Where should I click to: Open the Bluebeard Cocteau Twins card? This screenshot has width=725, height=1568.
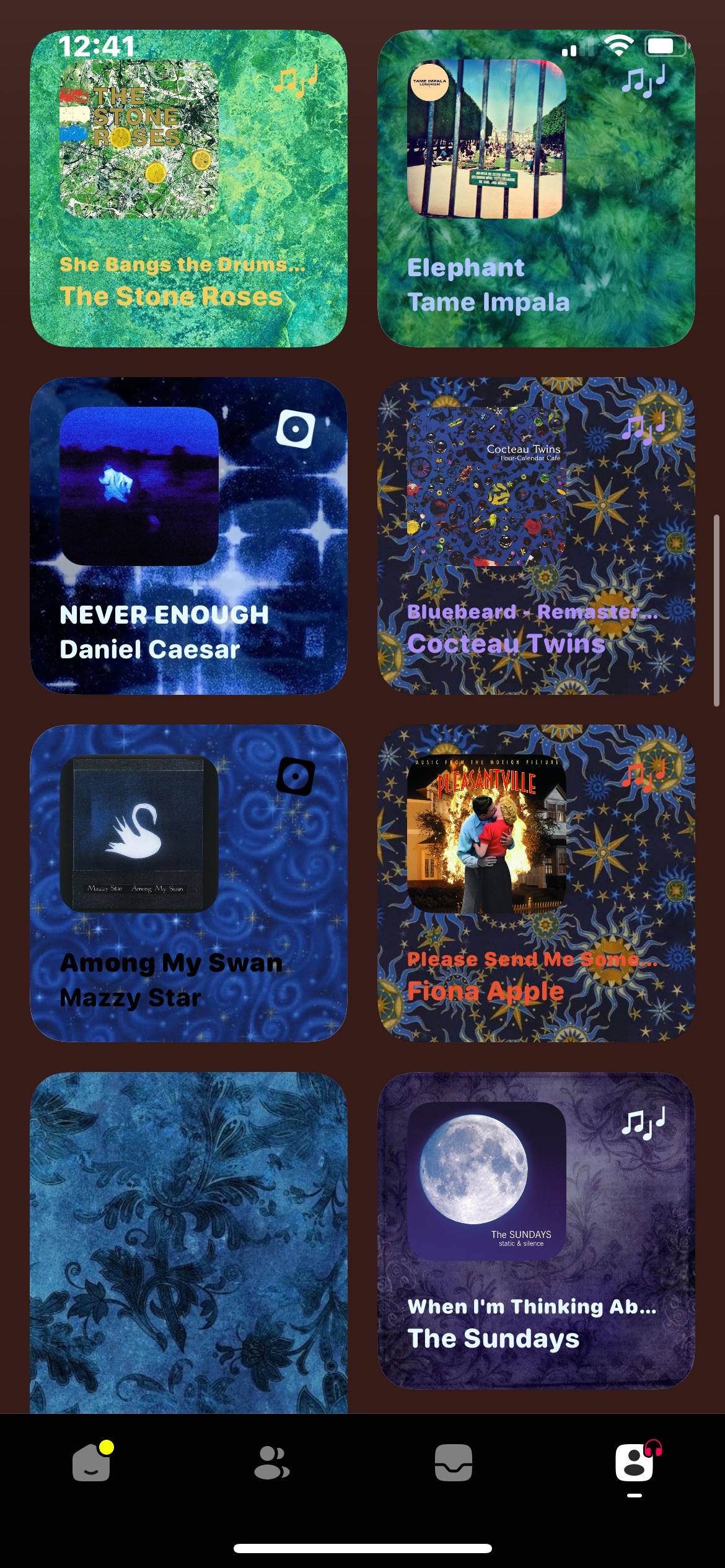point(536,536)
